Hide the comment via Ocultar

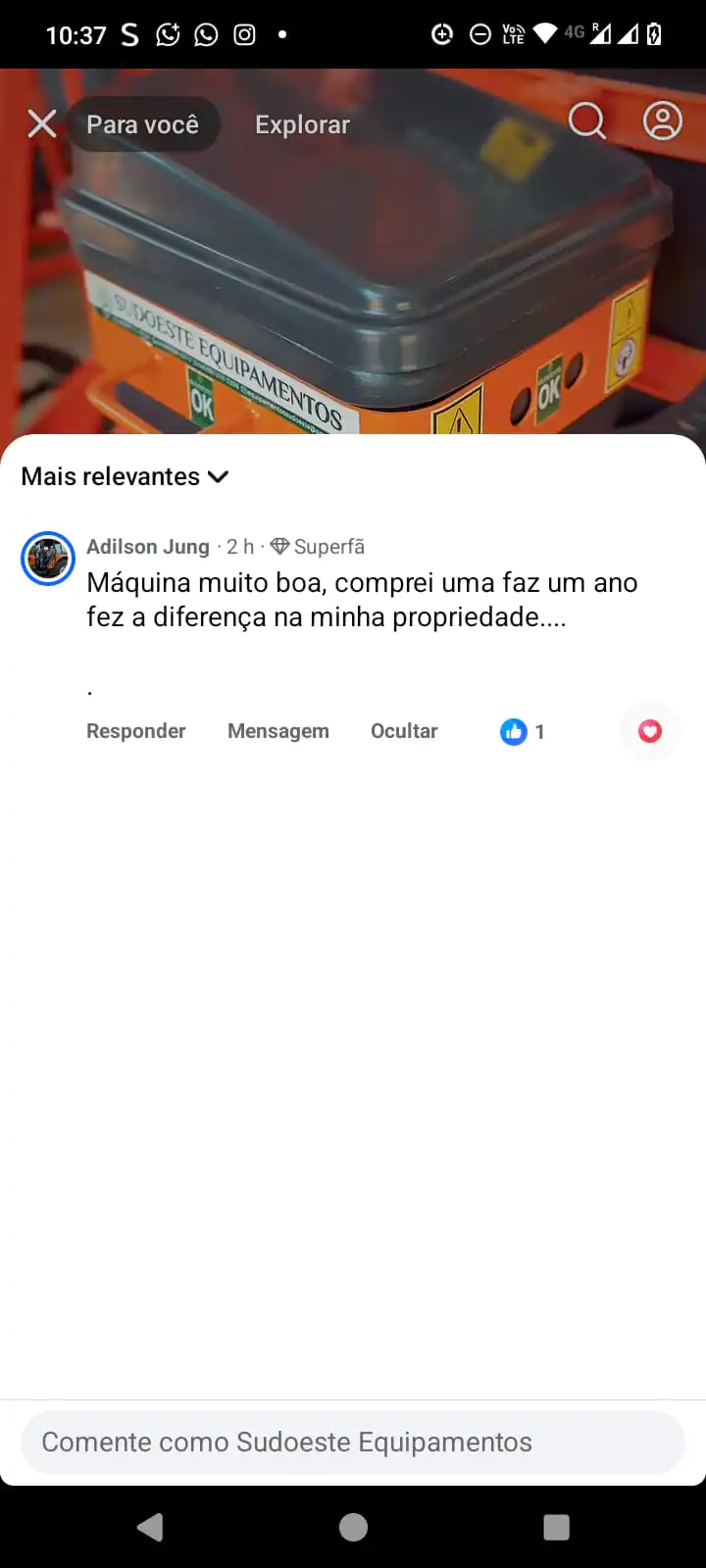[404, 731]
